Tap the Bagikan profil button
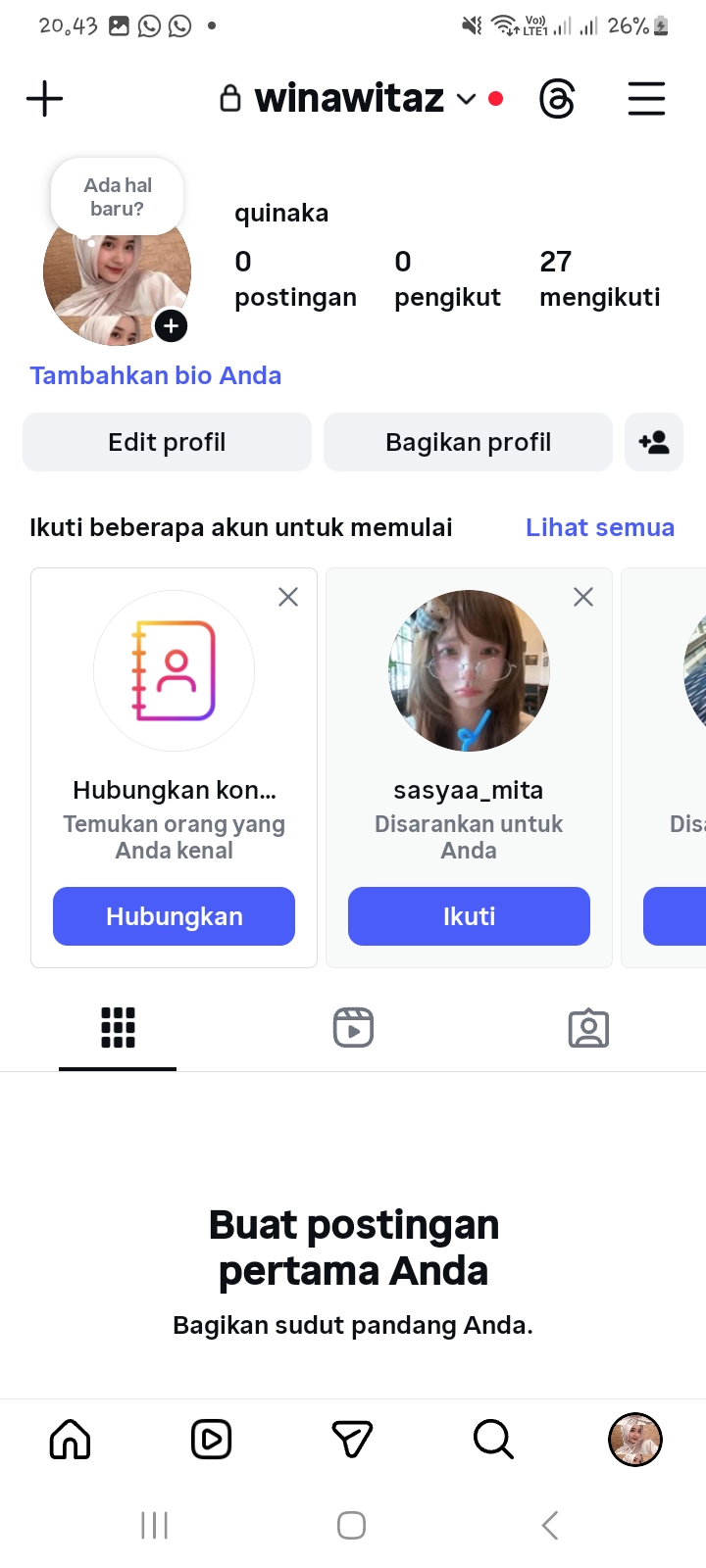 pos(468,442)
